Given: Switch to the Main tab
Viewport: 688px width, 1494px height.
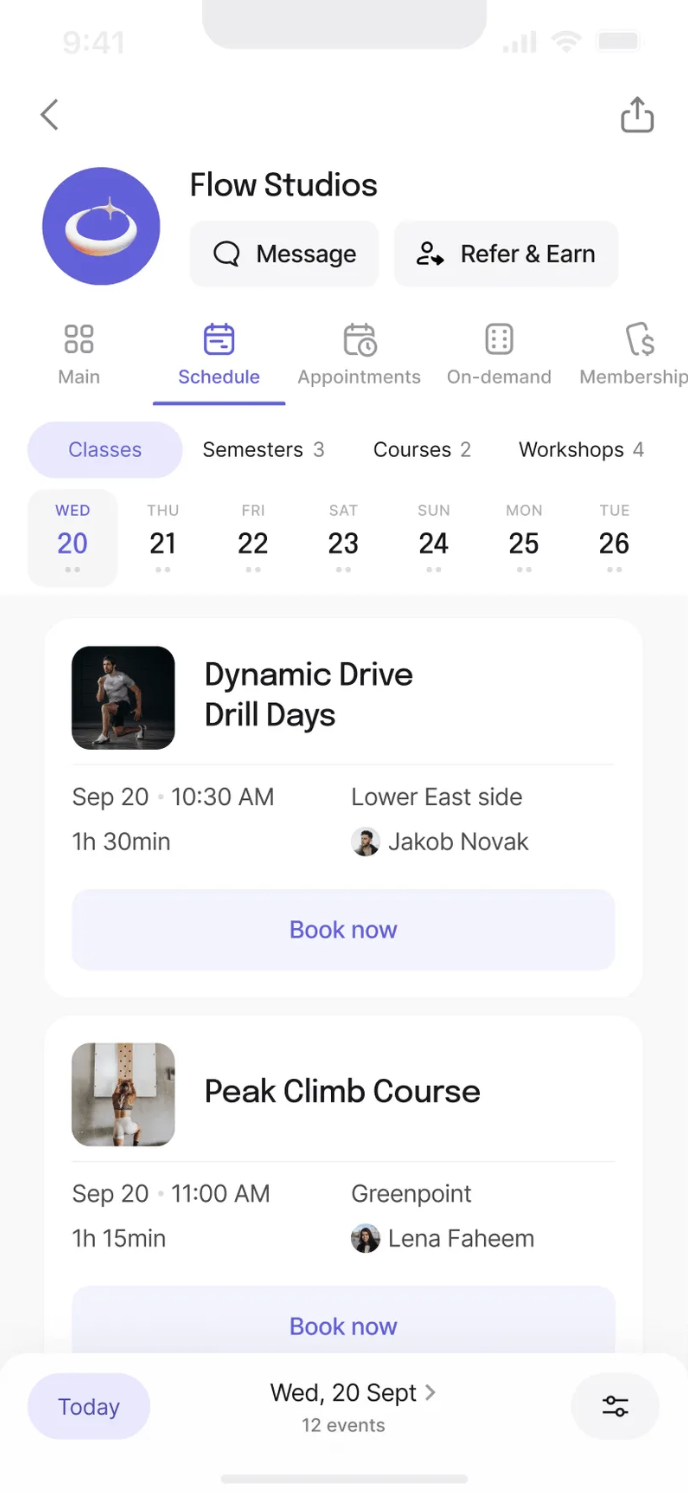Looking at the screenshot, I should pos(79,354).
